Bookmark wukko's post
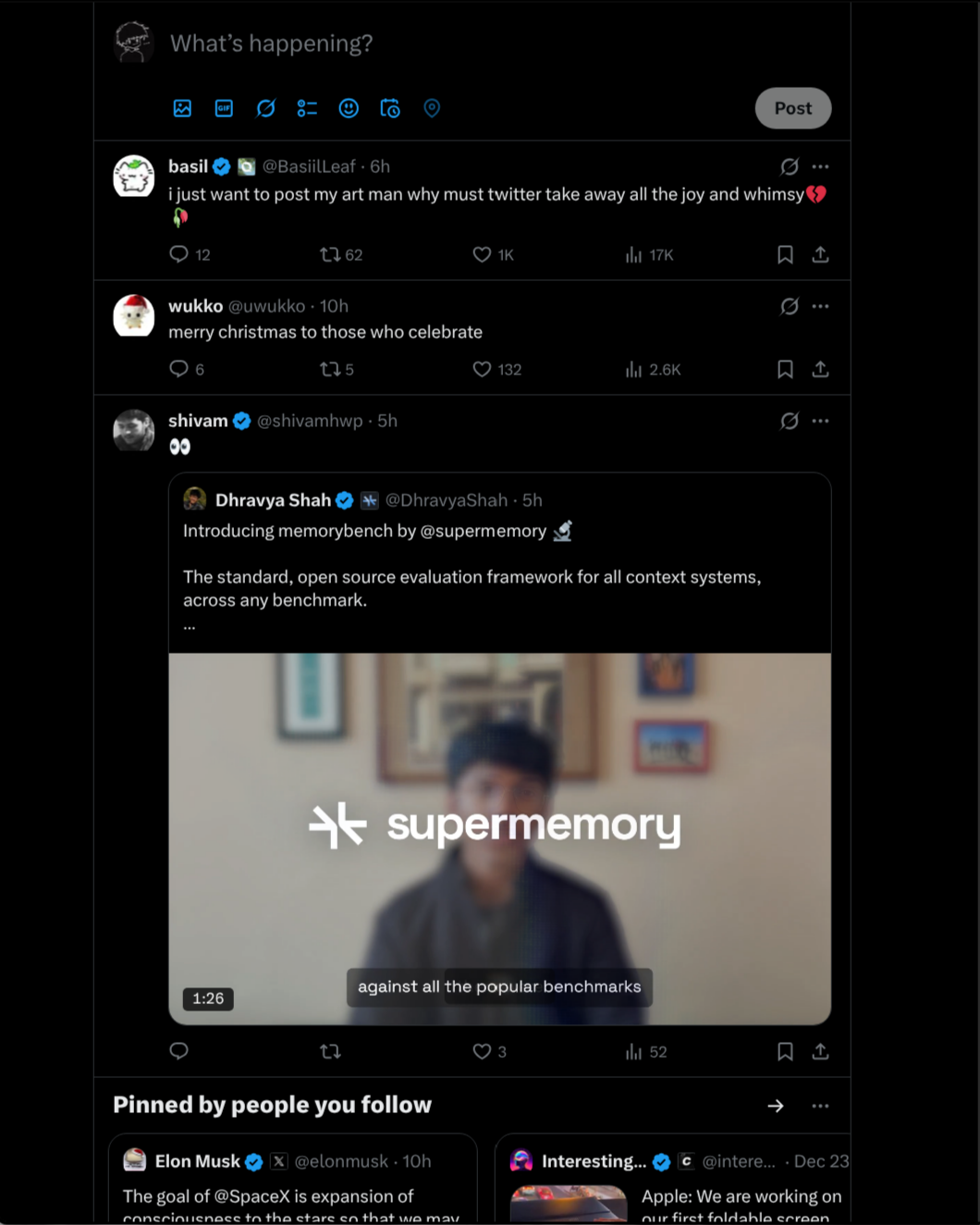Screen dimensions: 980x1225 785,369
